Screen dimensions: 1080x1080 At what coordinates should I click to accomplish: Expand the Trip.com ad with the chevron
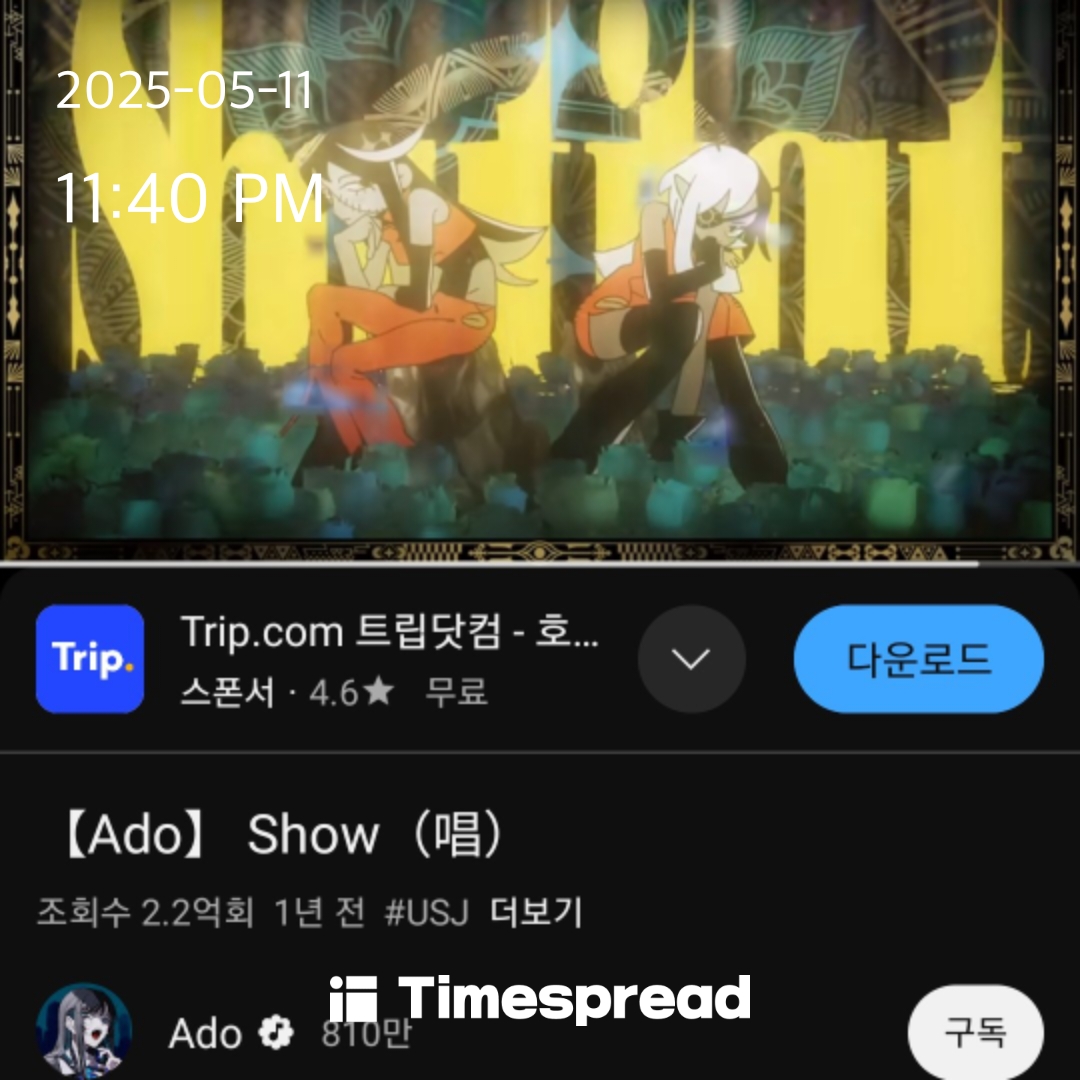(x=691, y=659)
